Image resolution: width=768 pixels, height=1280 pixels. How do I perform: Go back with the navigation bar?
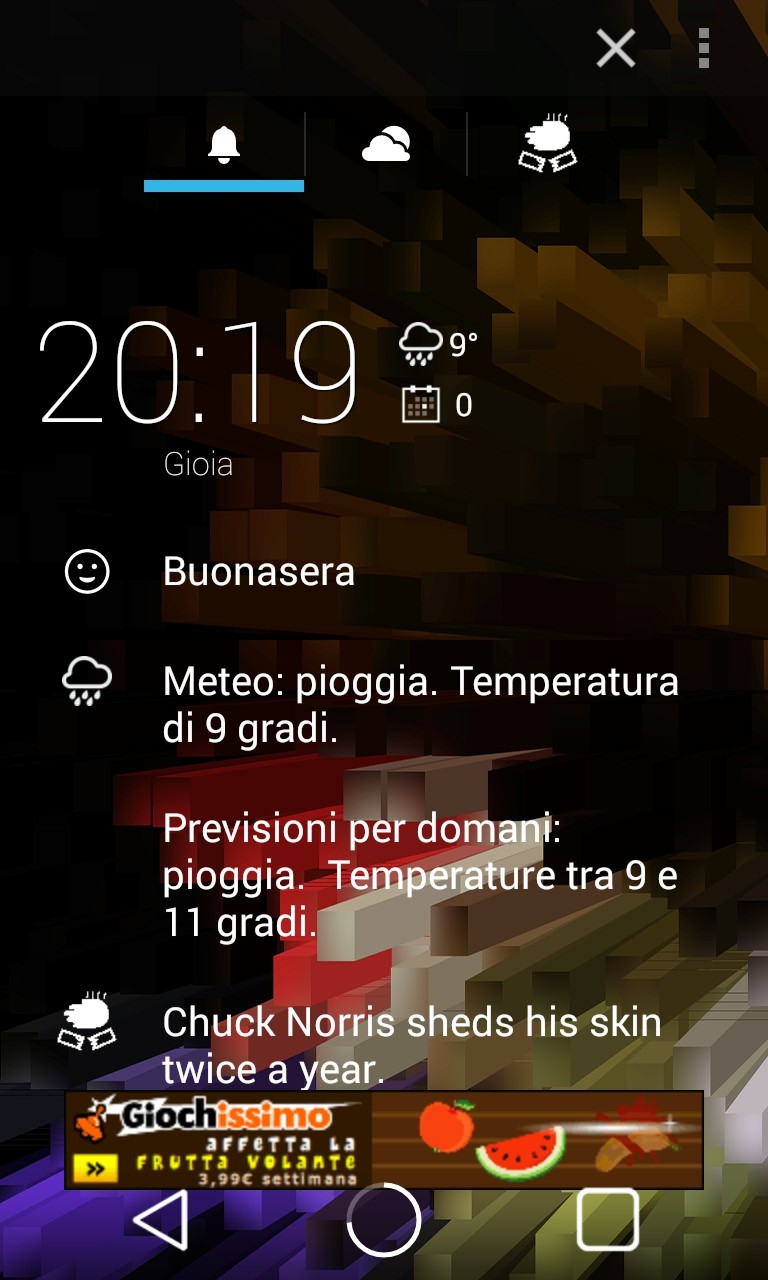point(161,1220)
